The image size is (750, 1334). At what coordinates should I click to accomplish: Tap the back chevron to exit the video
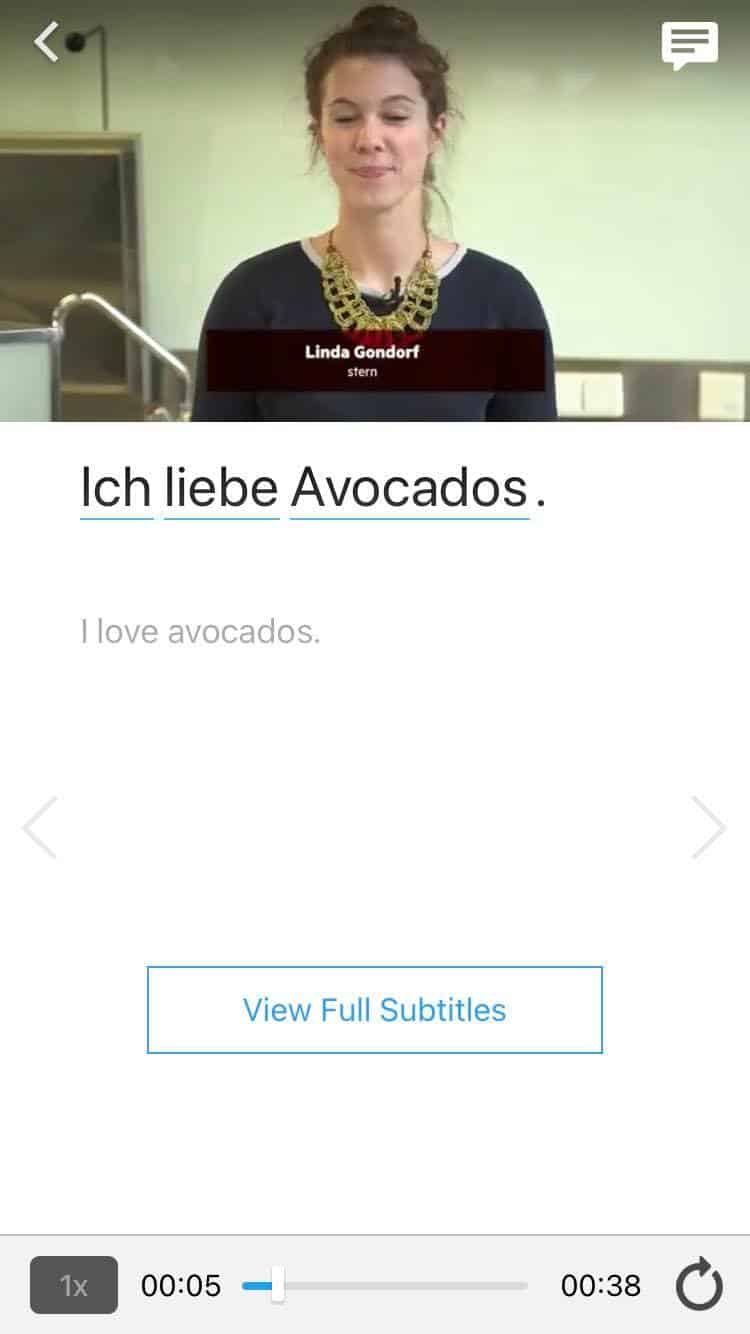pos(46,42)
